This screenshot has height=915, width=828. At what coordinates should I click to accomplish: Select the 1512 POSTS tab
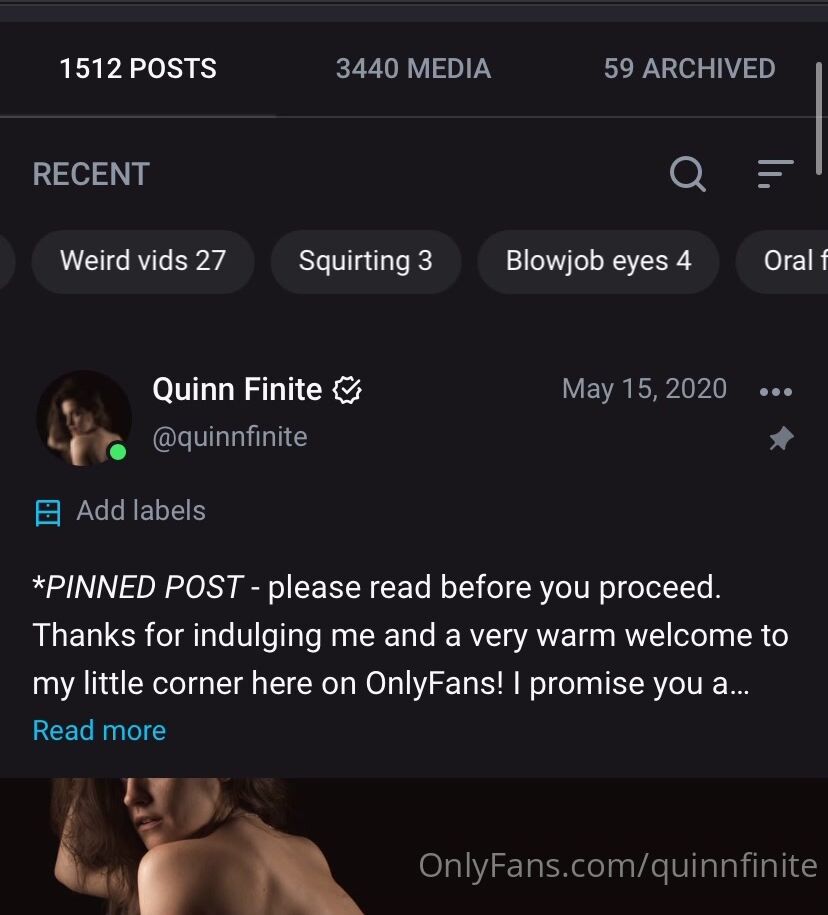click(138, 69)
